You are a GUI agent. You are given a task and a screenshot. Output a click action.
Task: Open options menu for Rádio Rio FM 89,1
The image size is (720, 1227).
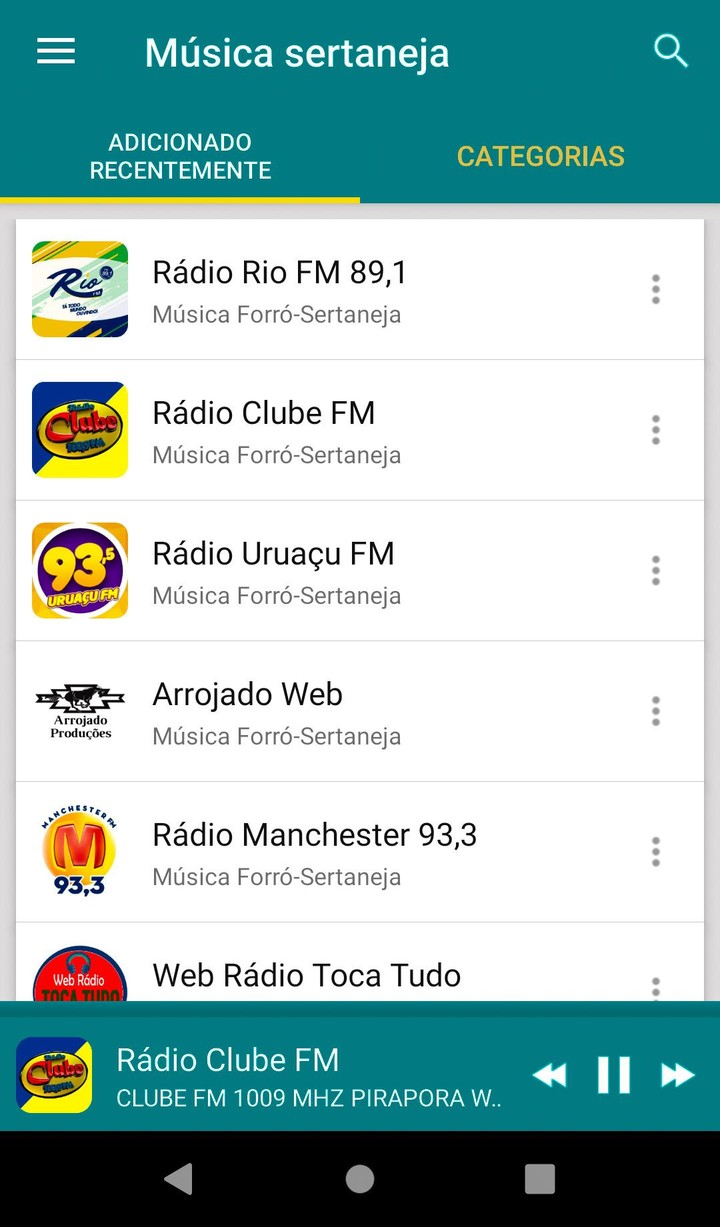tap(655, 289)
